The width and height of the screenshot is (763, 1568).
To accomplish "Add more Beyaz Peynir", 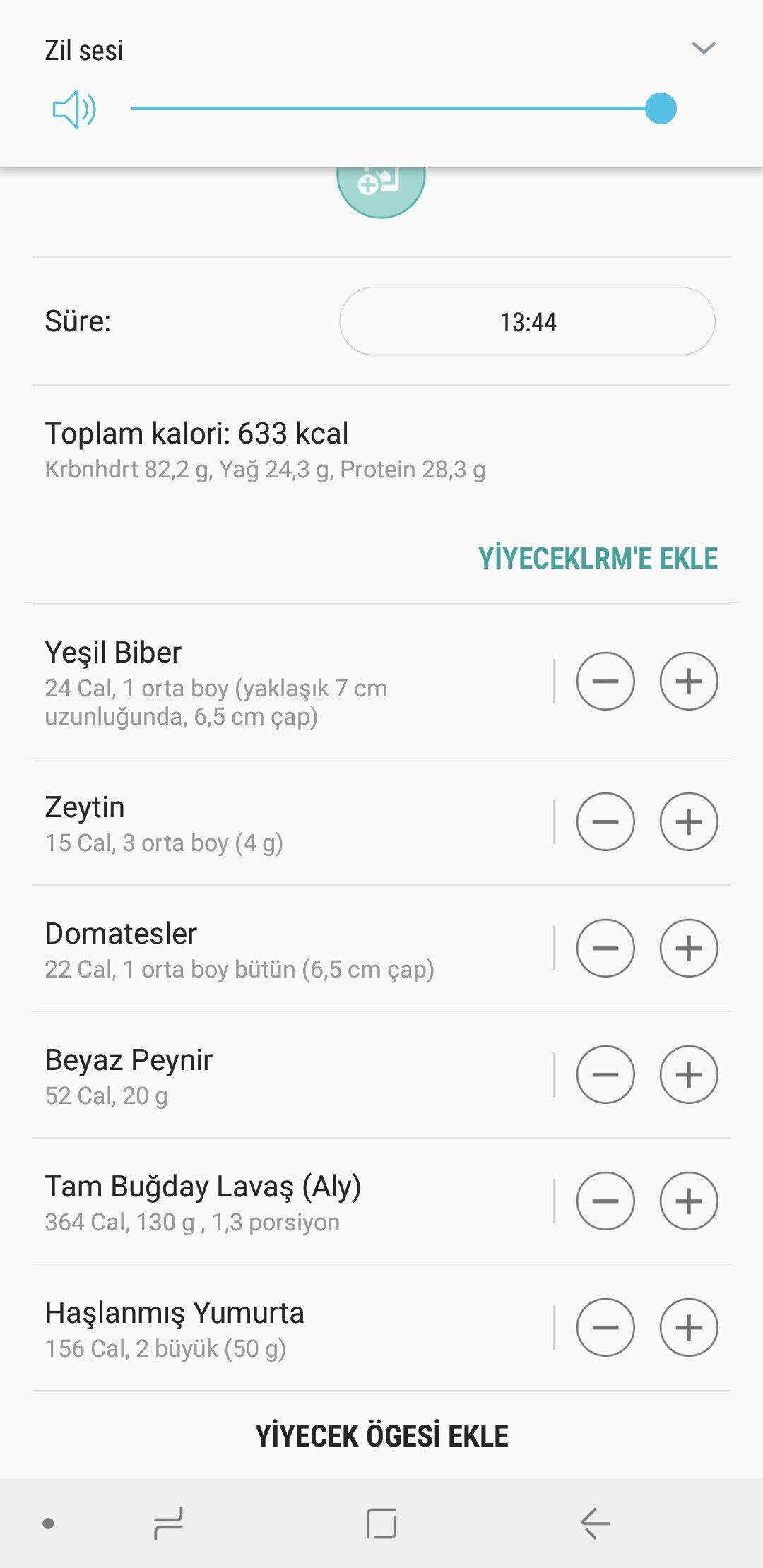I will pyautogui.click(x=689, y=1074).
